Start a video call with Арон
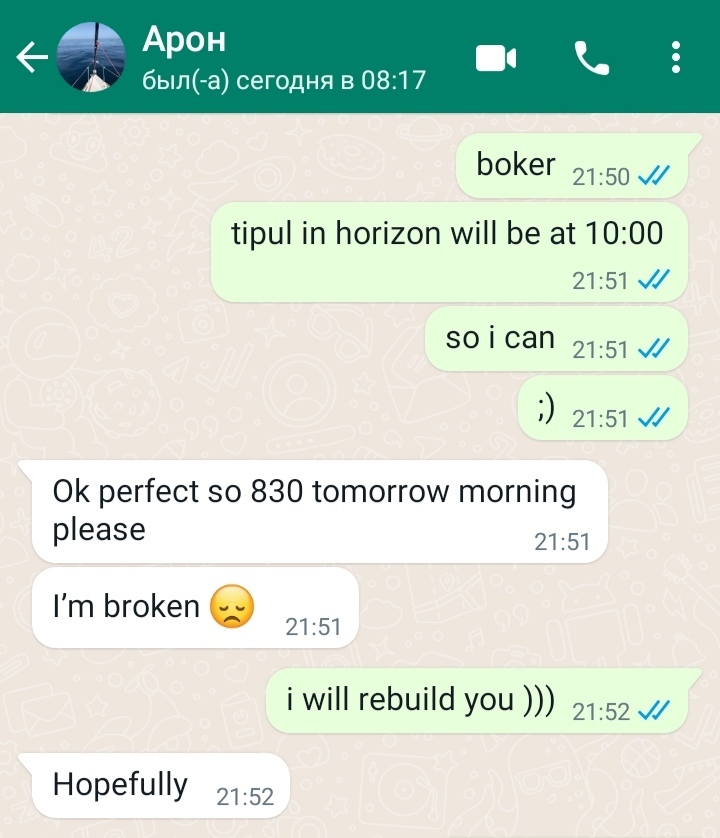 coord(495,58)
